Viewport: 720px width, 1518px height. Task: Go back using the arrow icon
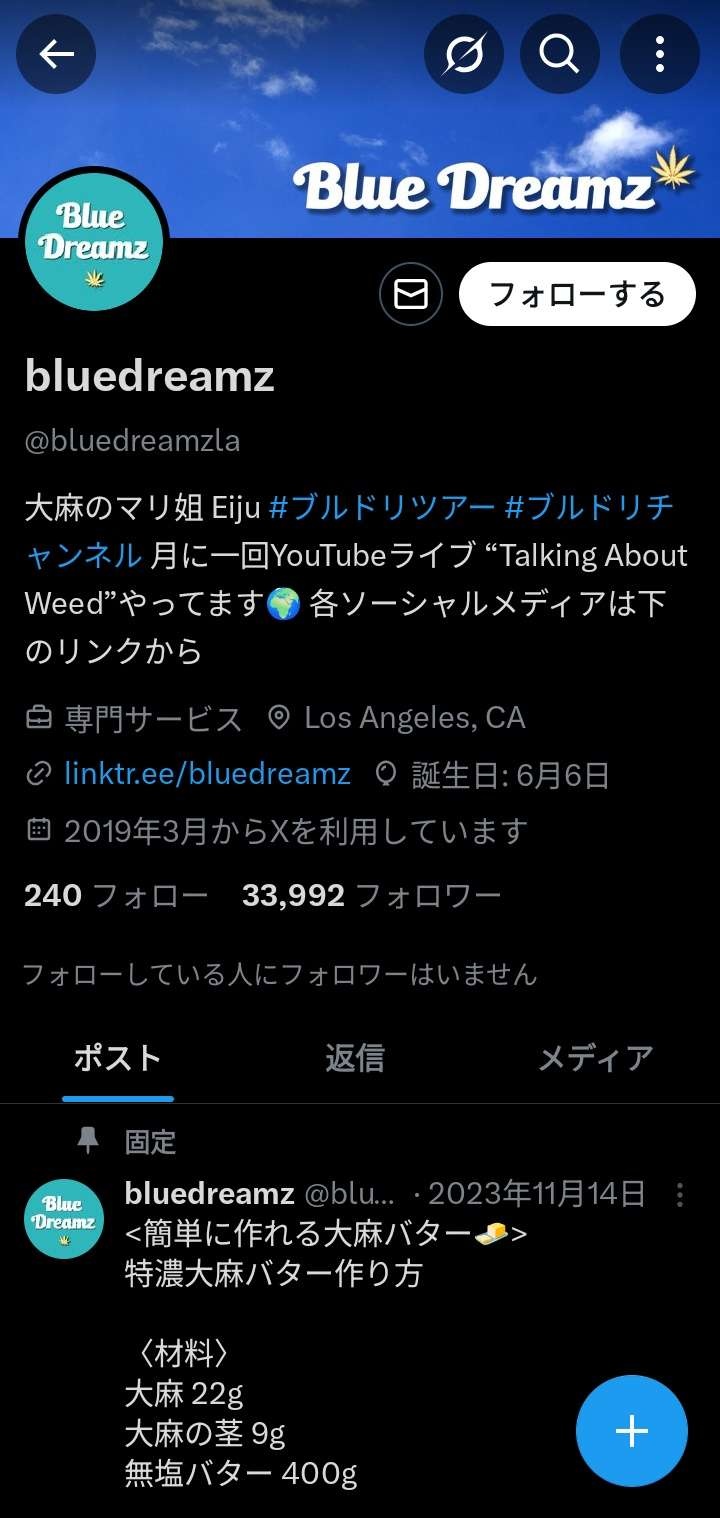point(56,54)
